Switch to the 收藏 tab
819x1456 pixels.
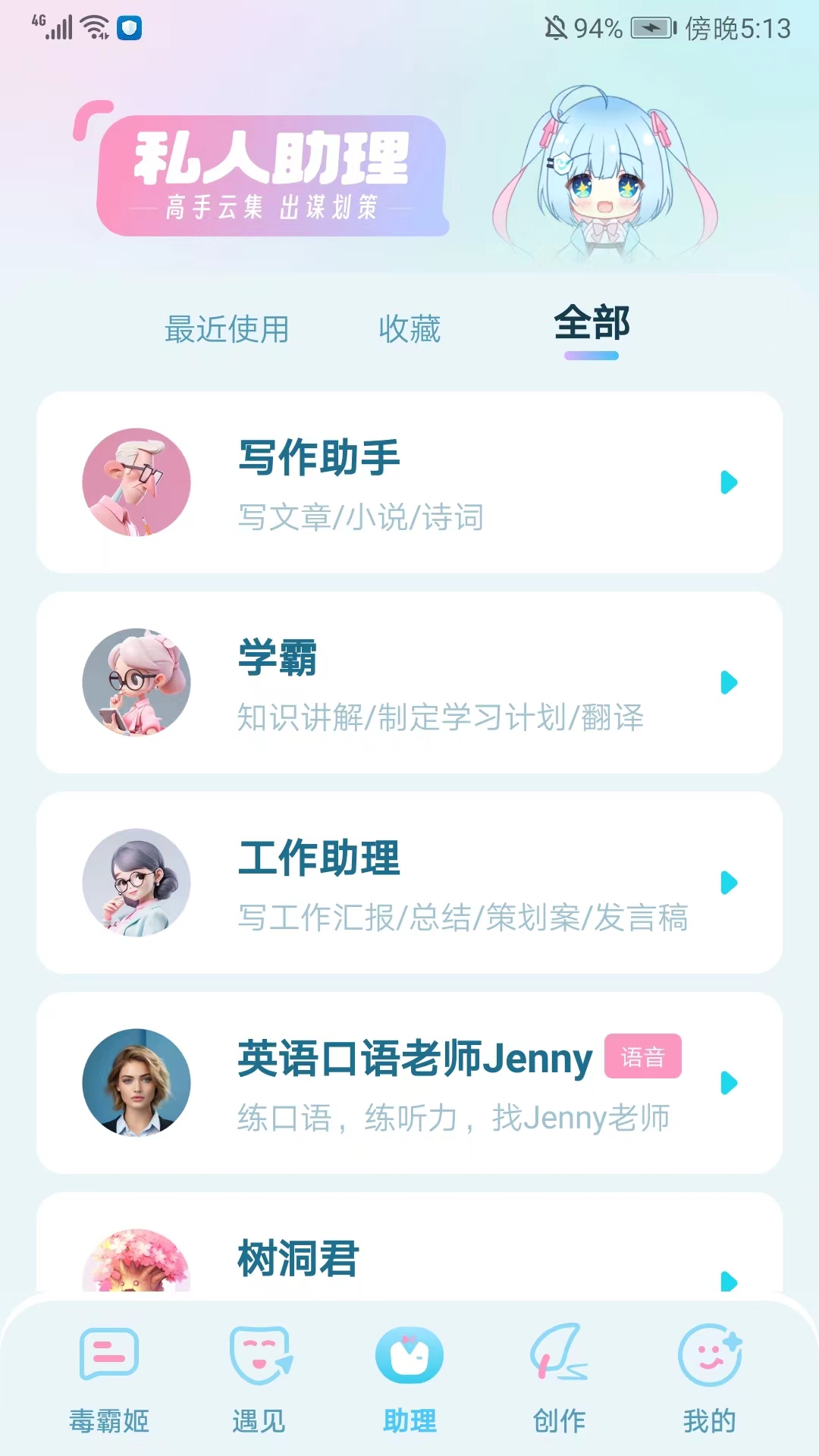click(409, 330)
